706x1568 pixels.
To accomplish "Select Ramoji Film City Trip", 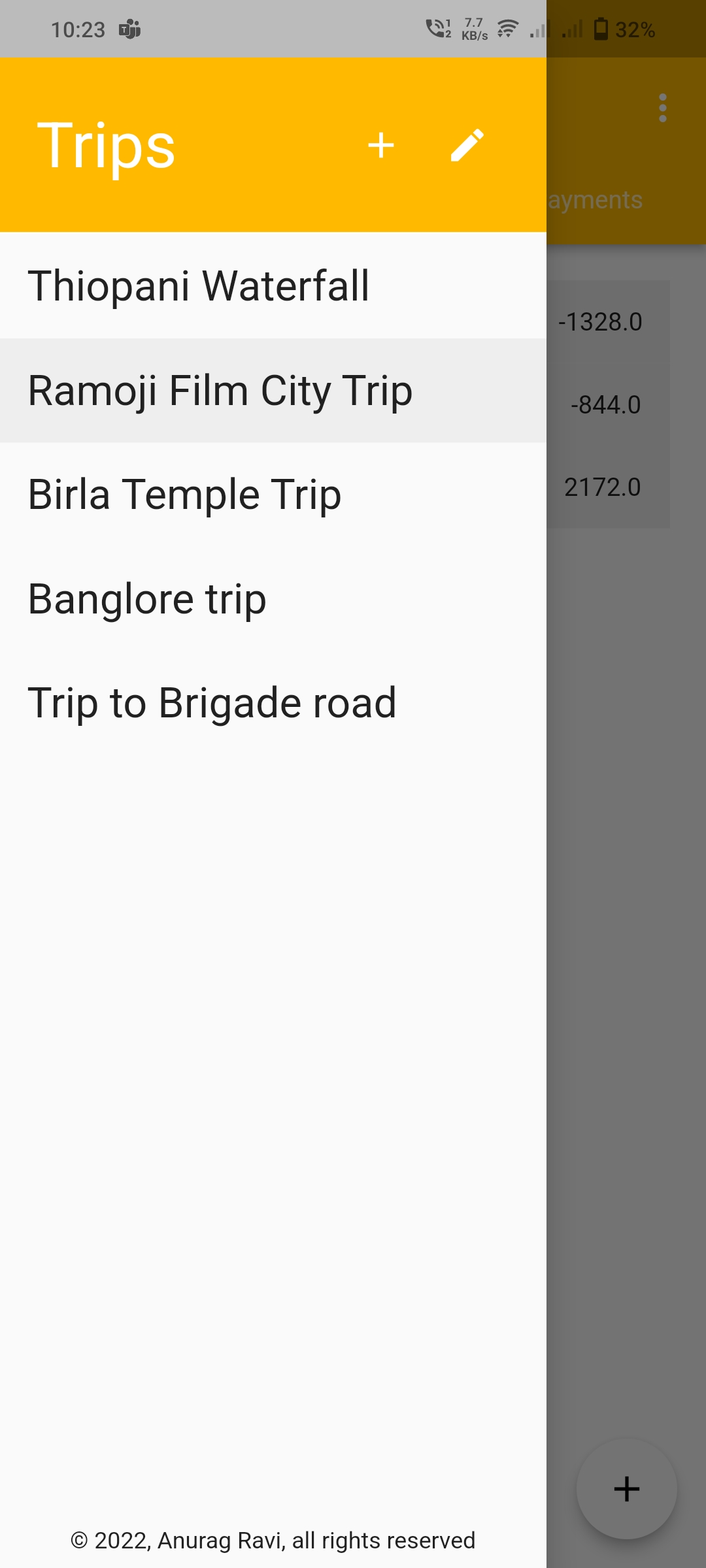I will click(220, 391).
